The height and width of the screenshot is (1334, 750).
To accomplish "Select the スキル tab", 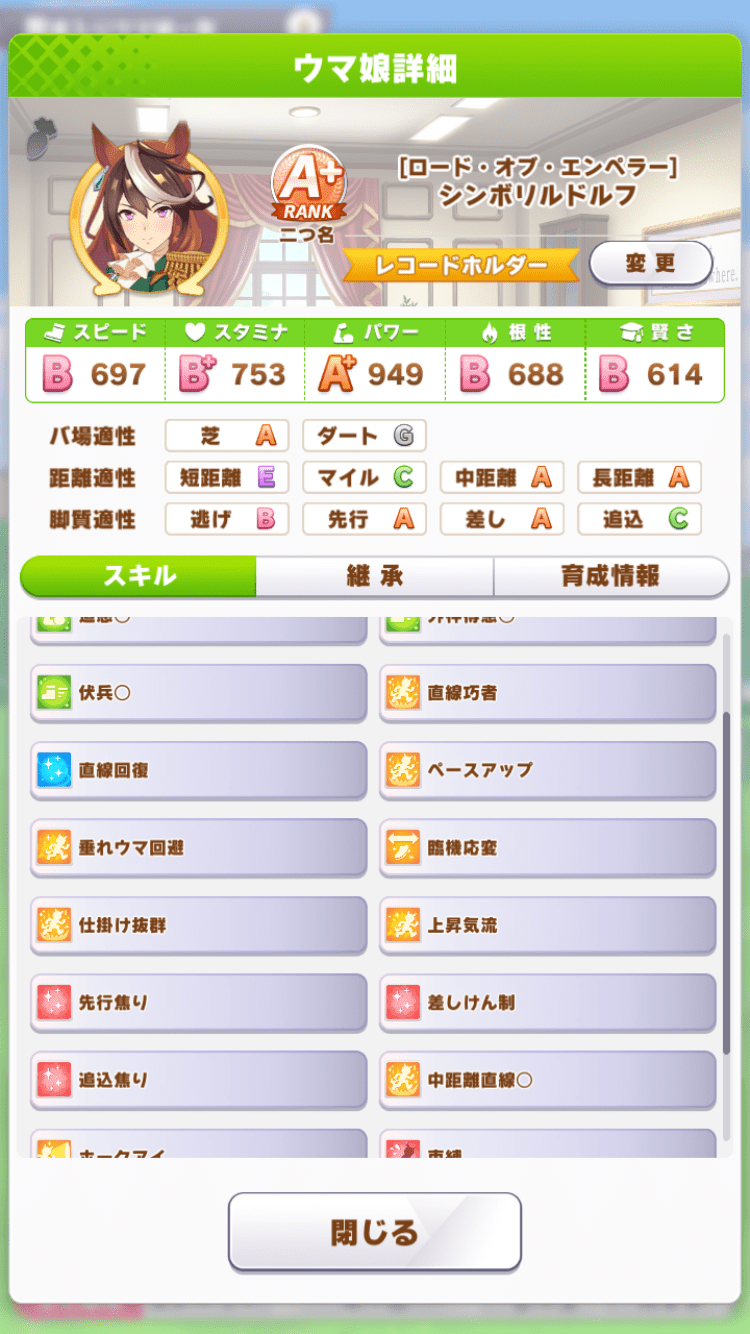I will pyautogui.click(x=137, y=577).
